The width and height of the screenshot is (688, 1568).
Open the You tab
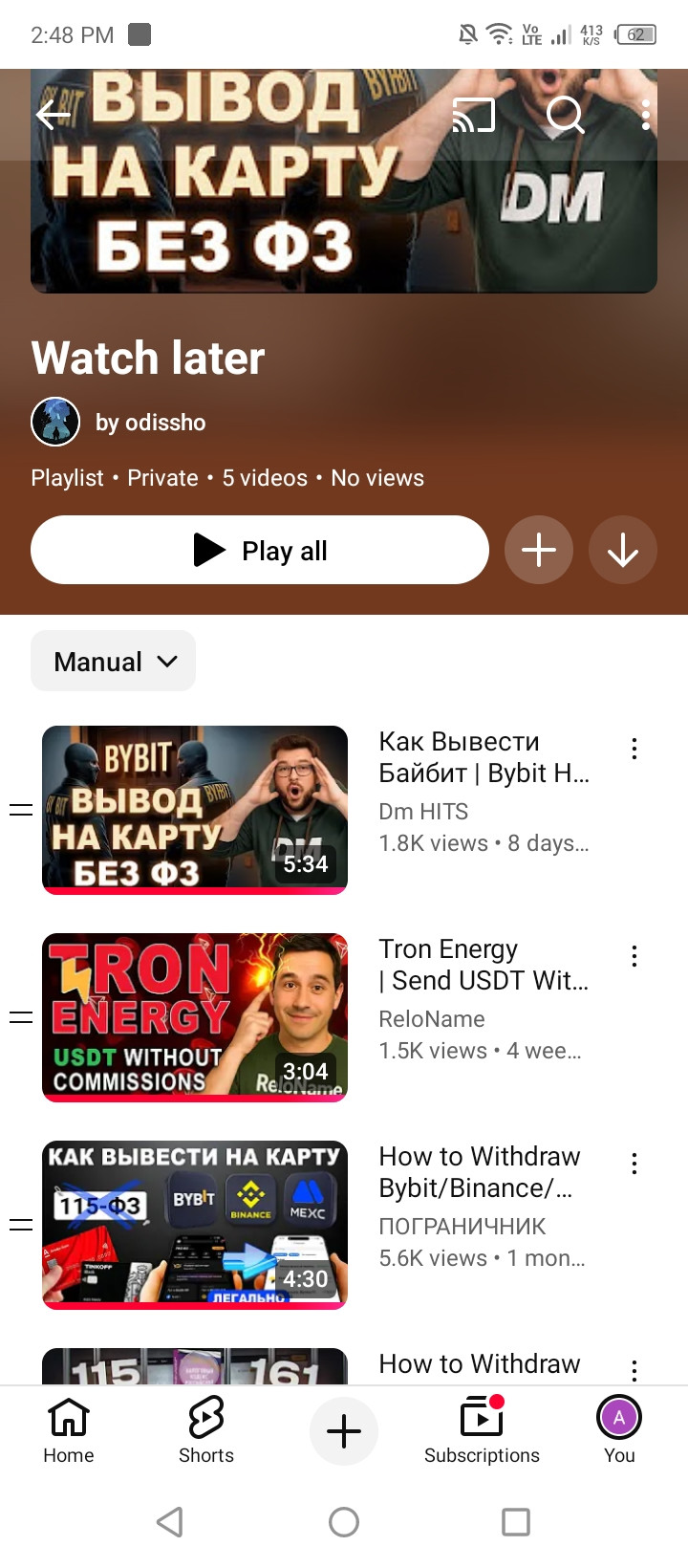coord(619,1430)
